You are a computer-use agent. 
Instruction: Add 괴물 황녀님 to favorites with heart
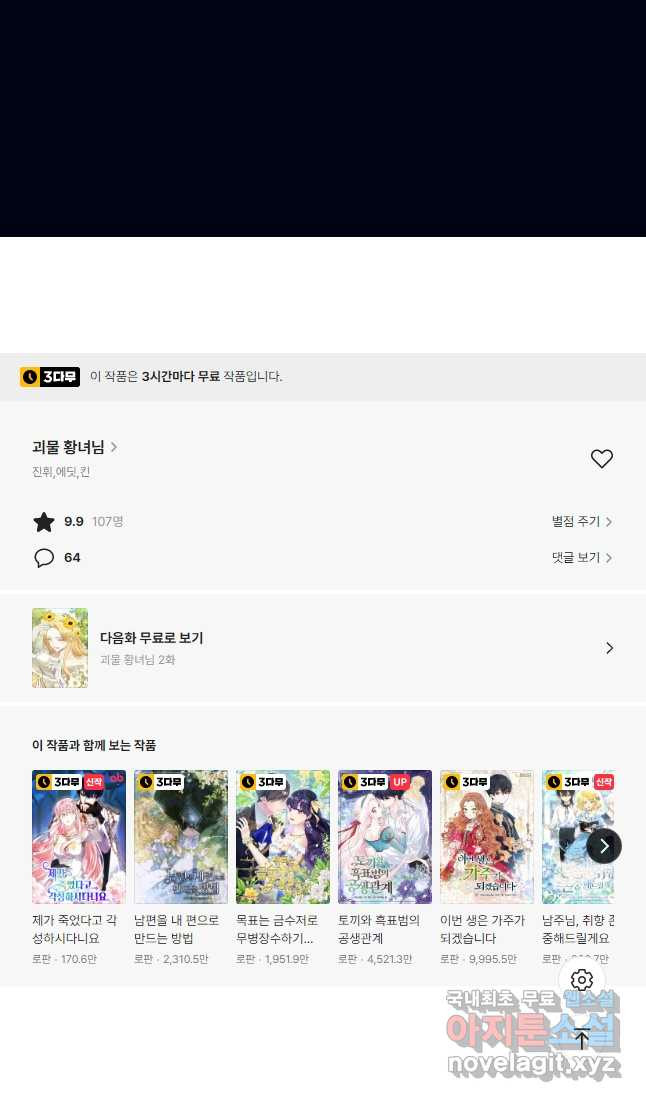click(x=601, y=459)
